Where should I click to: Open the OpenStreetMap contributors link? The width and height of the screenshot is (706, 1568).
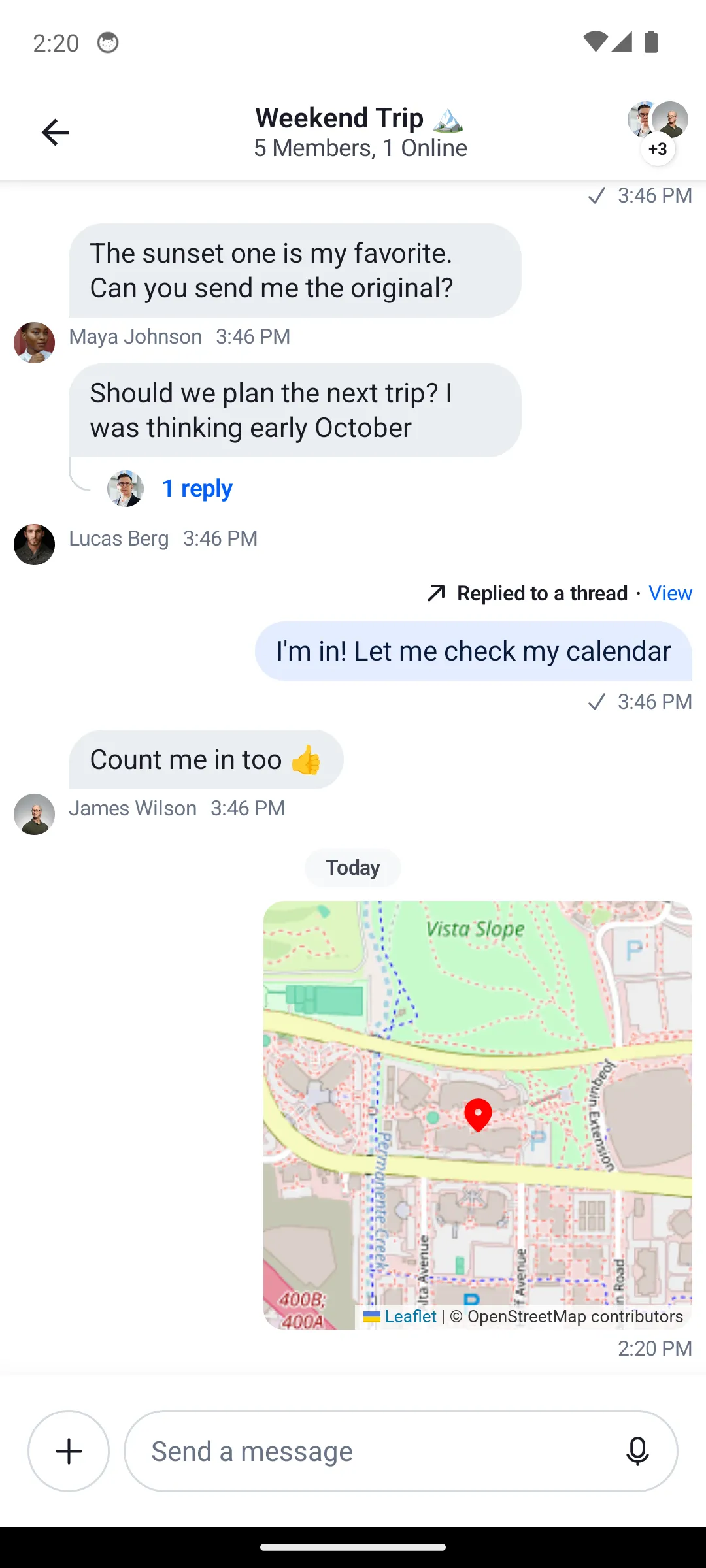575,1316
